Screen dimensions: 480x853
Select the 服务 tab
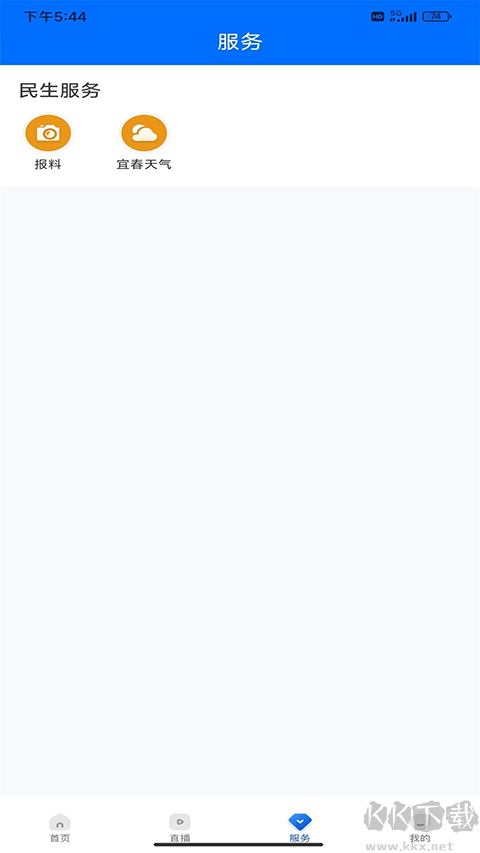pyautogui.click(x=300, y=827)
